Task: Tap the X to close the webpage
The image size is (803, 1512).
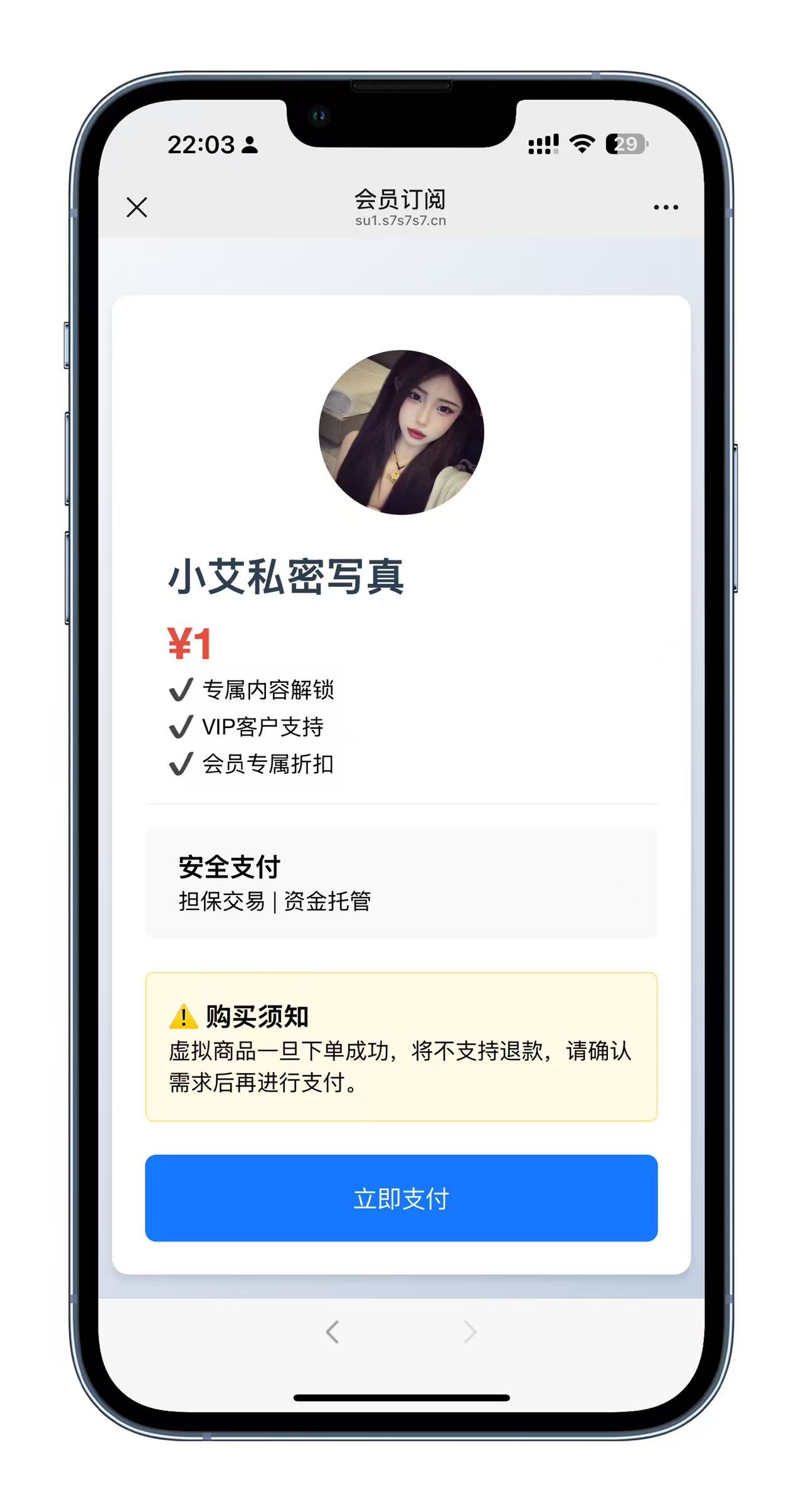Action: [x=137, y=207]
